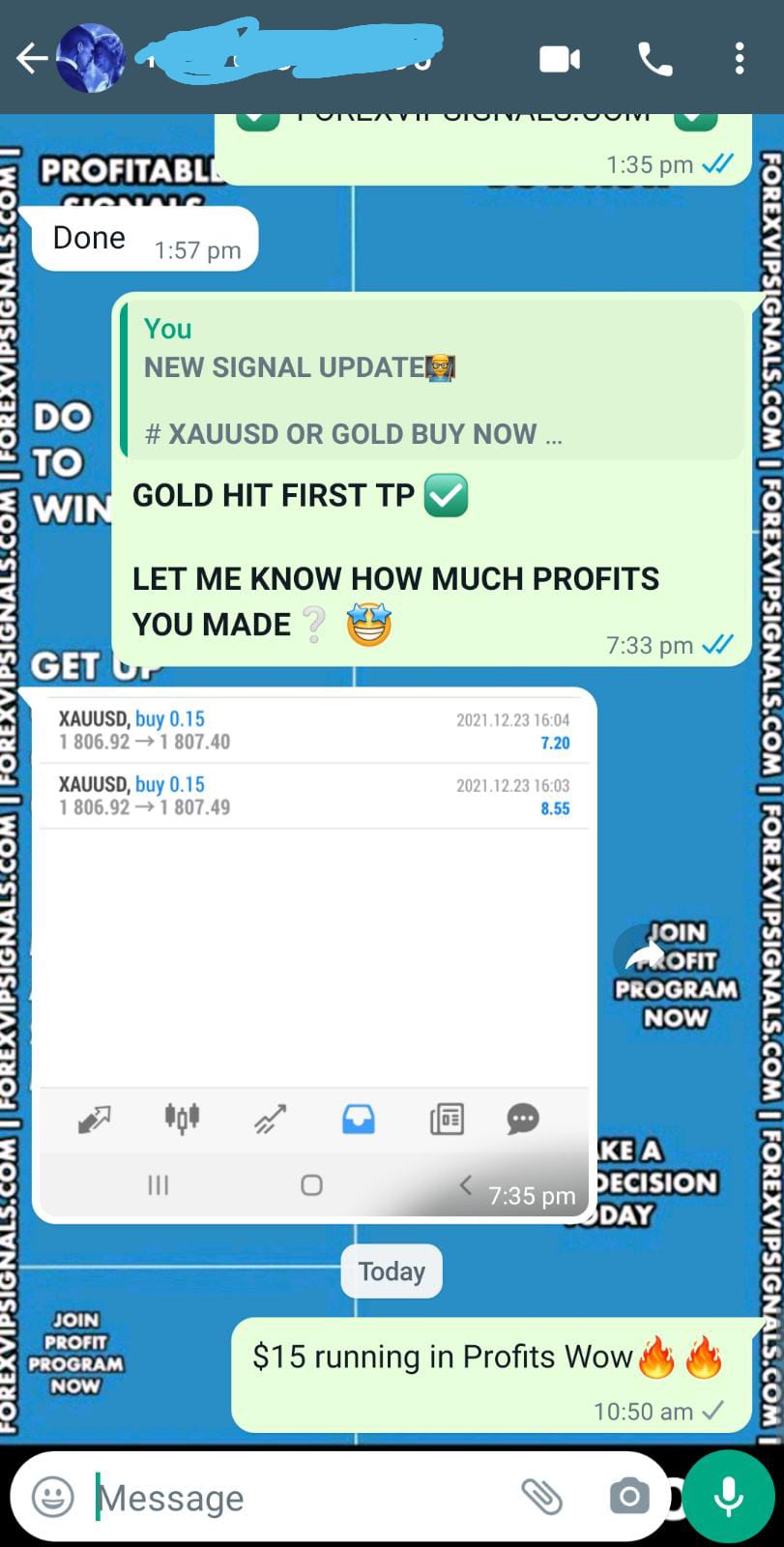Screen dimensions: 784x1547
Task: Start a video call
Action: point(560,59)
